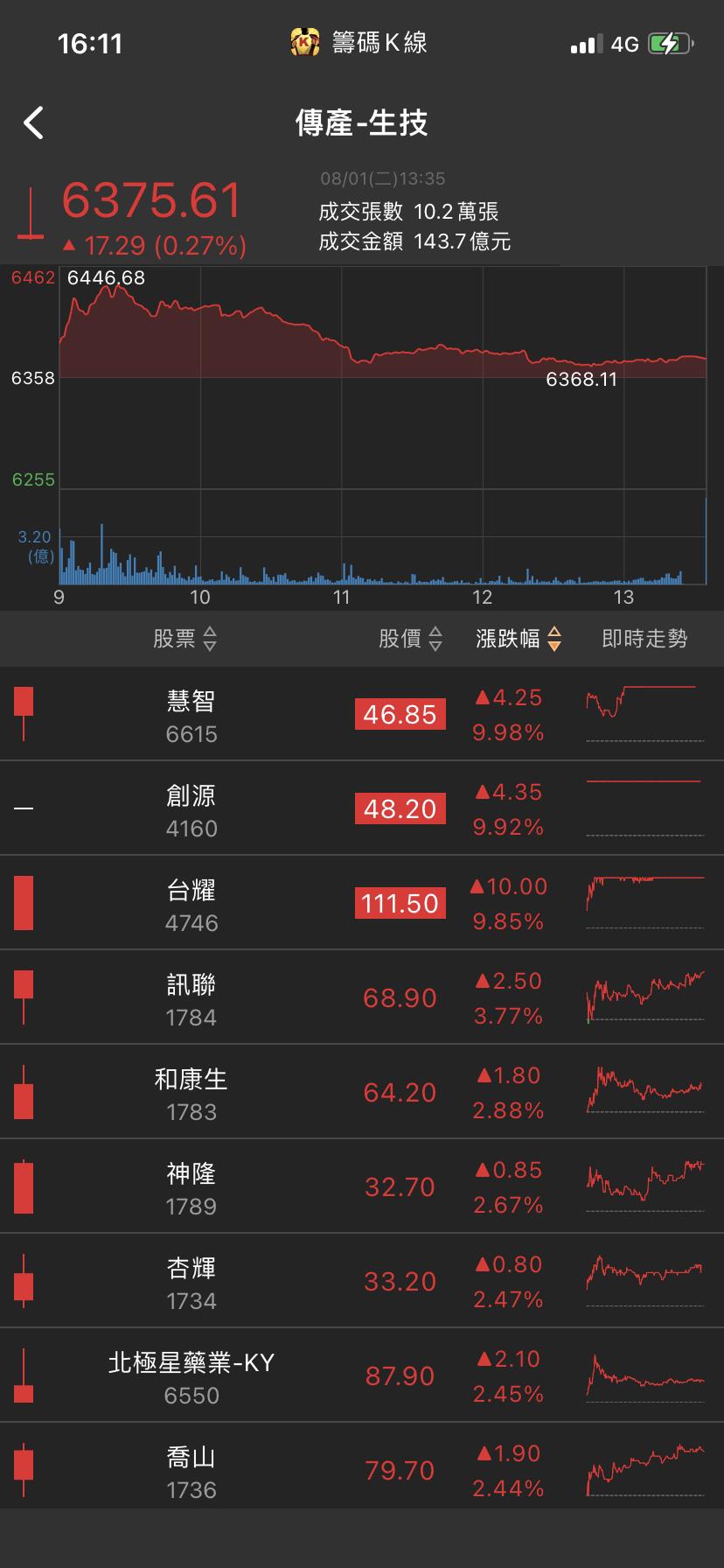Open stock 和康生 1783
Image resolution: width=724 pixels, height=1568 pixels.
(x=362, y=1092)
